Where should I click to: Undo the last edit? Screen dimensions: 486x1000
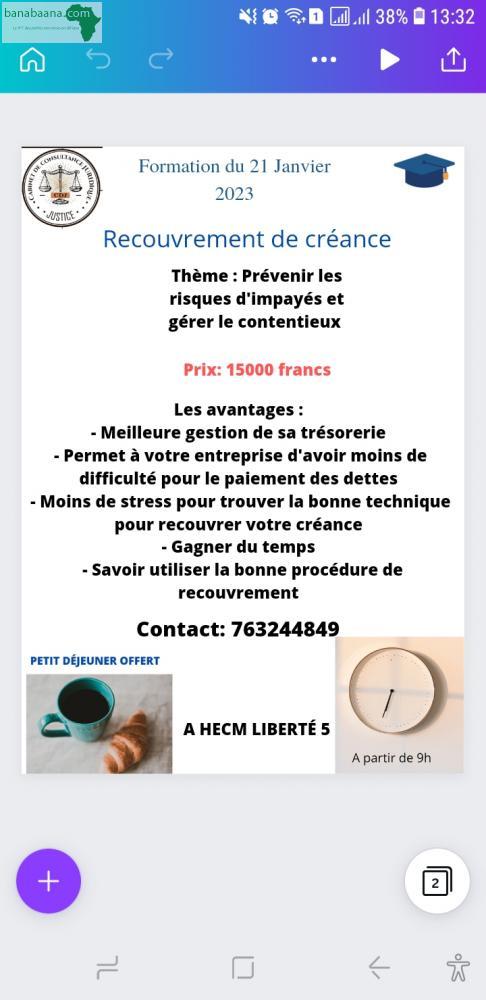98,59
